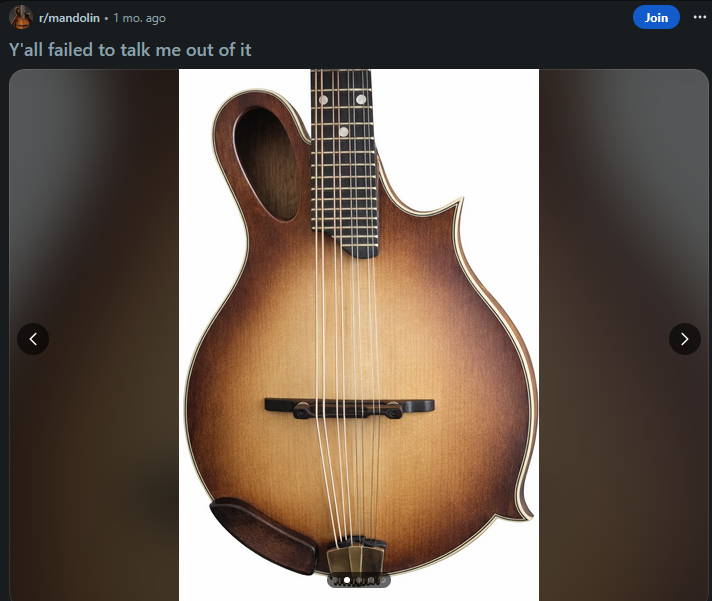Open the r/mandolin subreddit link
Screen dimensions: 712x601
(68, 18)
